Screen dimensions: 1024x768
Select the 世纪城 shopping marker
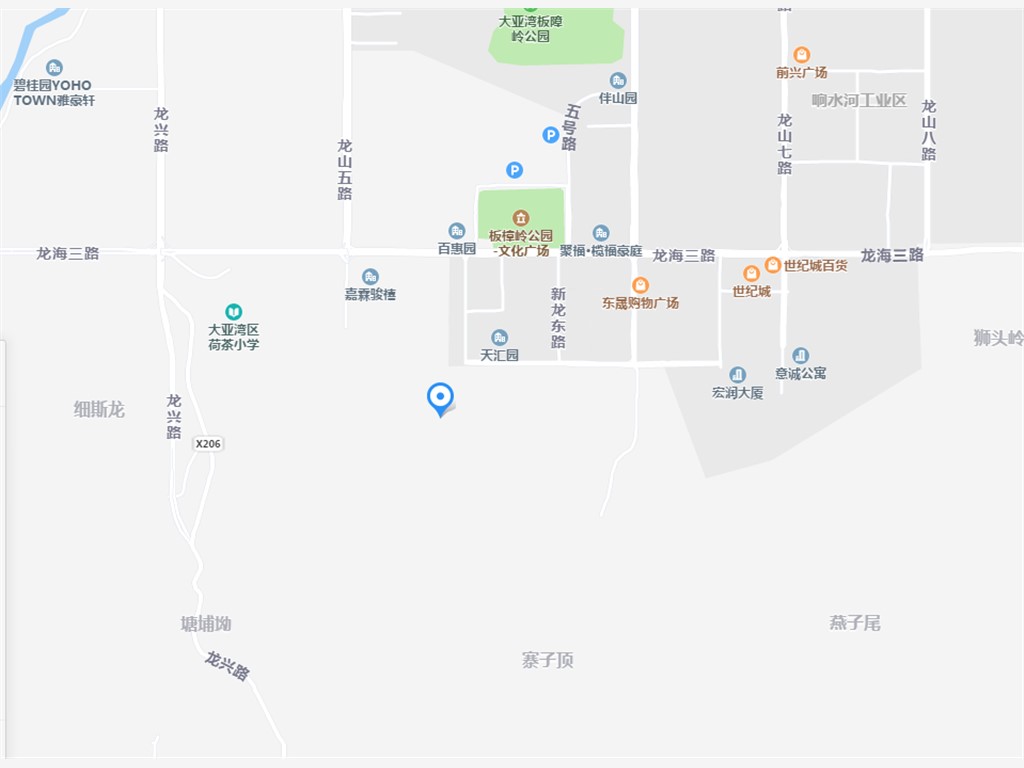[751, 274]
